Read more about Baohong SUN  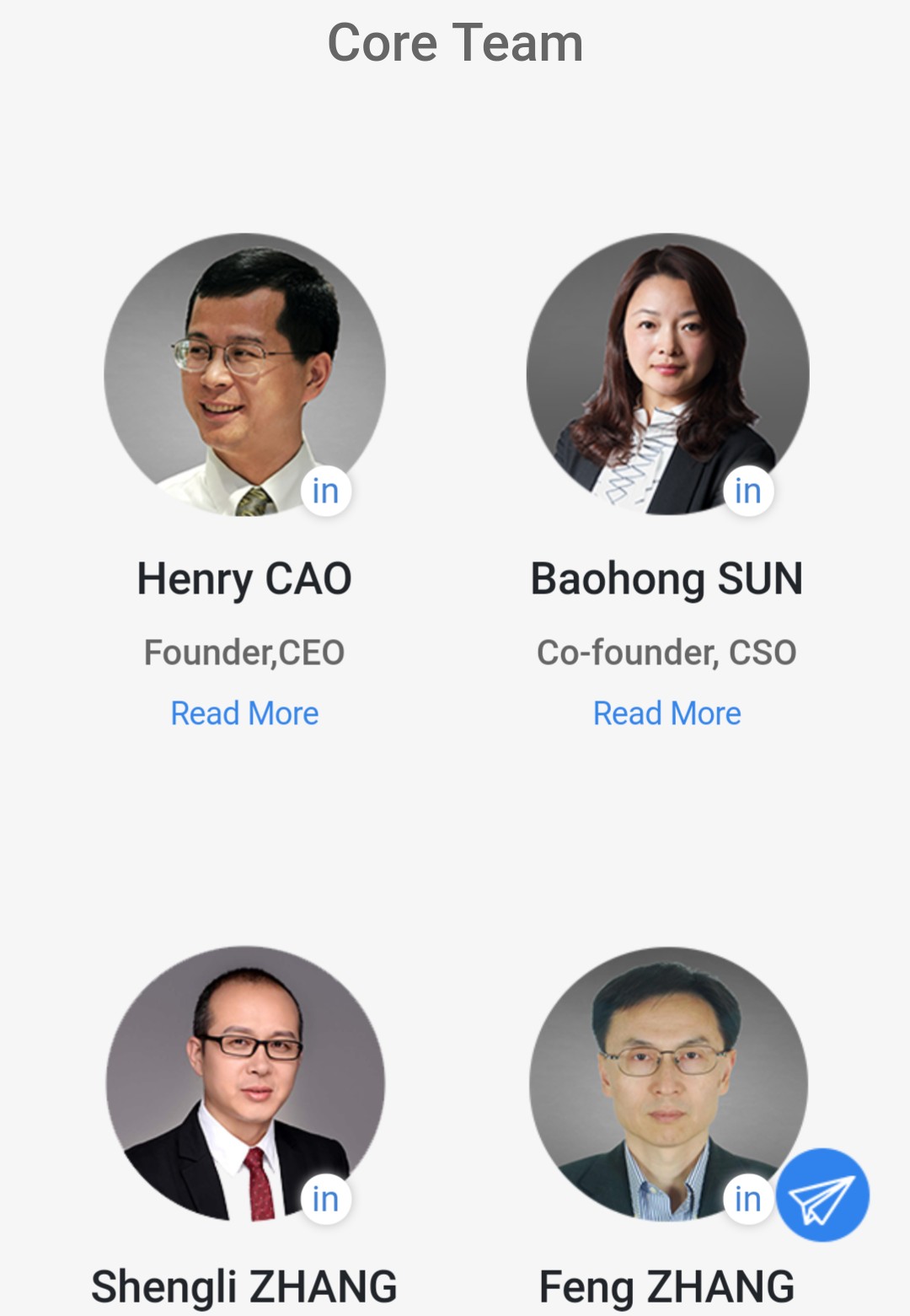667,713
